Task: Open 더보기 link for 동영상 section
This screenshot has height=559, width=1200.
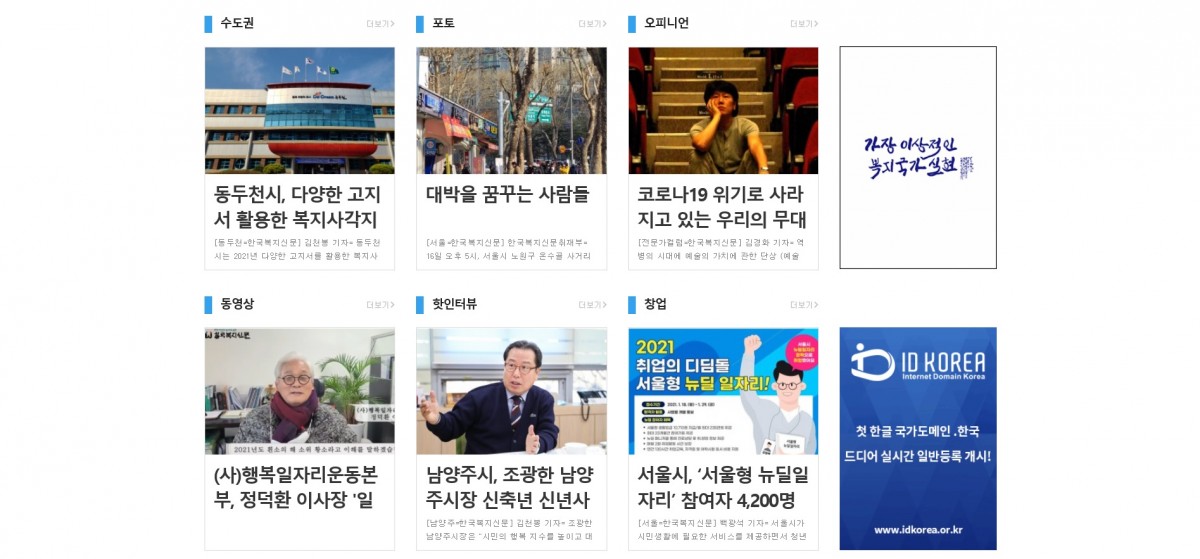Action: pyautogui.click(x=380, y=305)
